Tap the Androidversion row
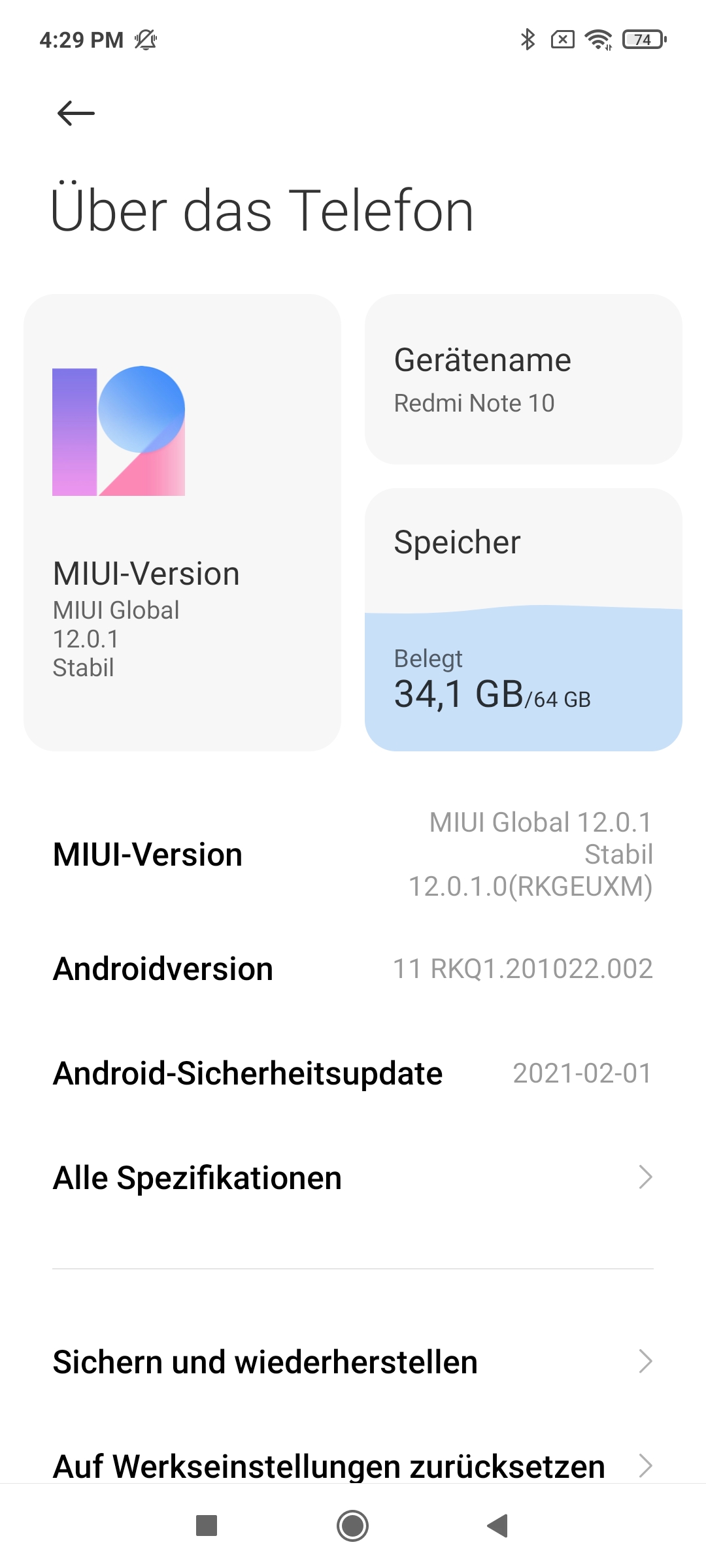 pyautogui.click(x=353, y=968)
